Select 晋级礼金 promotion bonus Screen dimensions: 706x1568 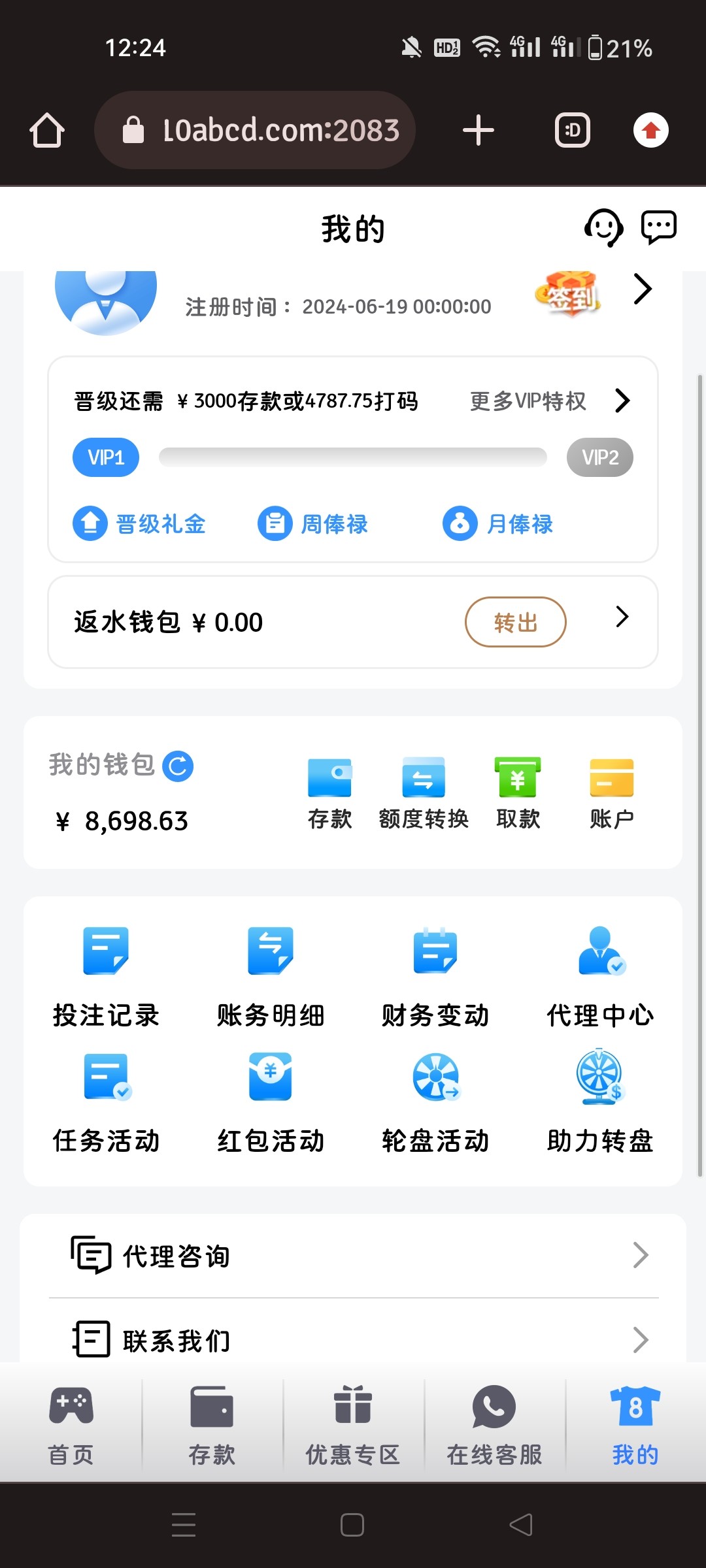(x=139, y=524)
